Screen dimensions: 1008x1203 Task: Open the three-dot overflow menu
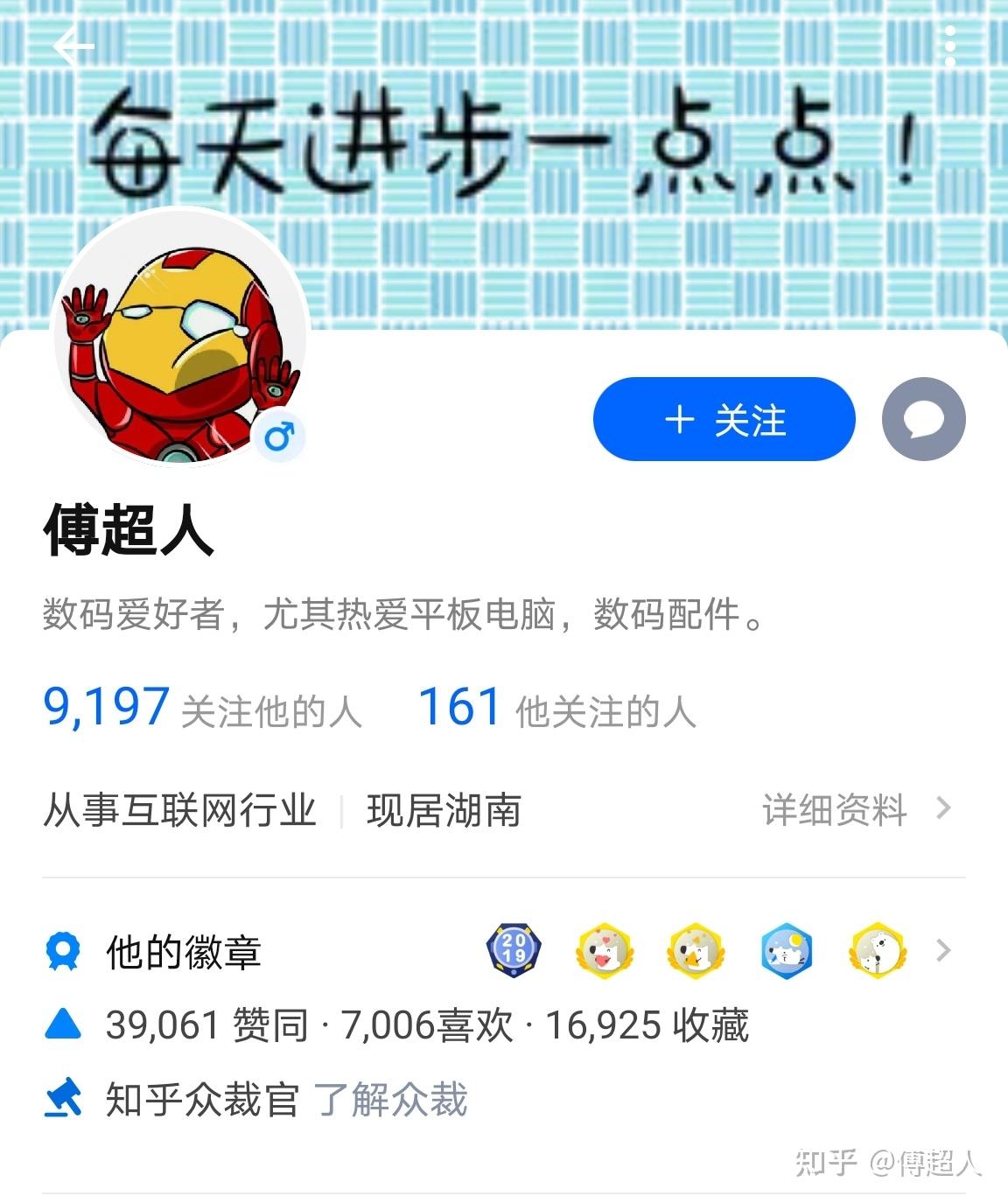[x=949, y=45]
